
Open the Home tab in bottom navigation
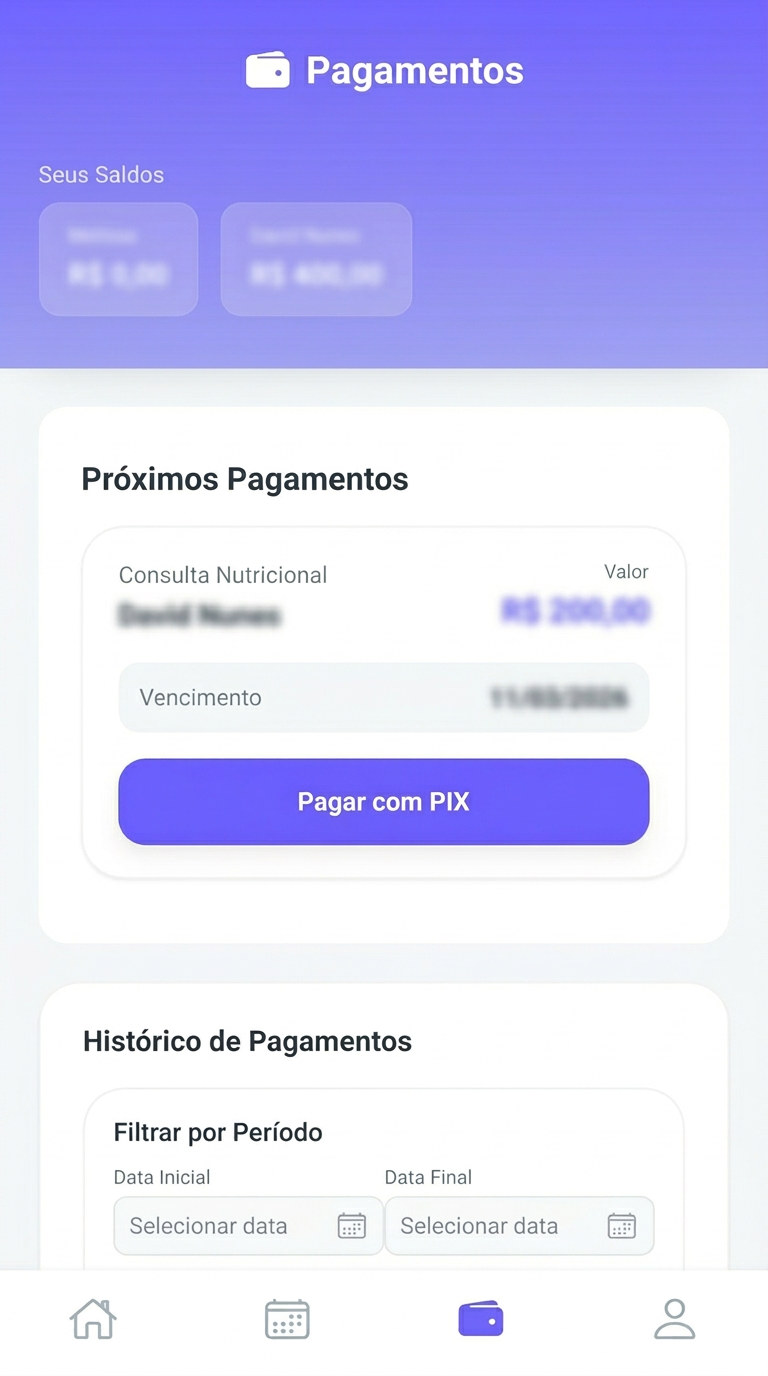(x=92, y=1319)
